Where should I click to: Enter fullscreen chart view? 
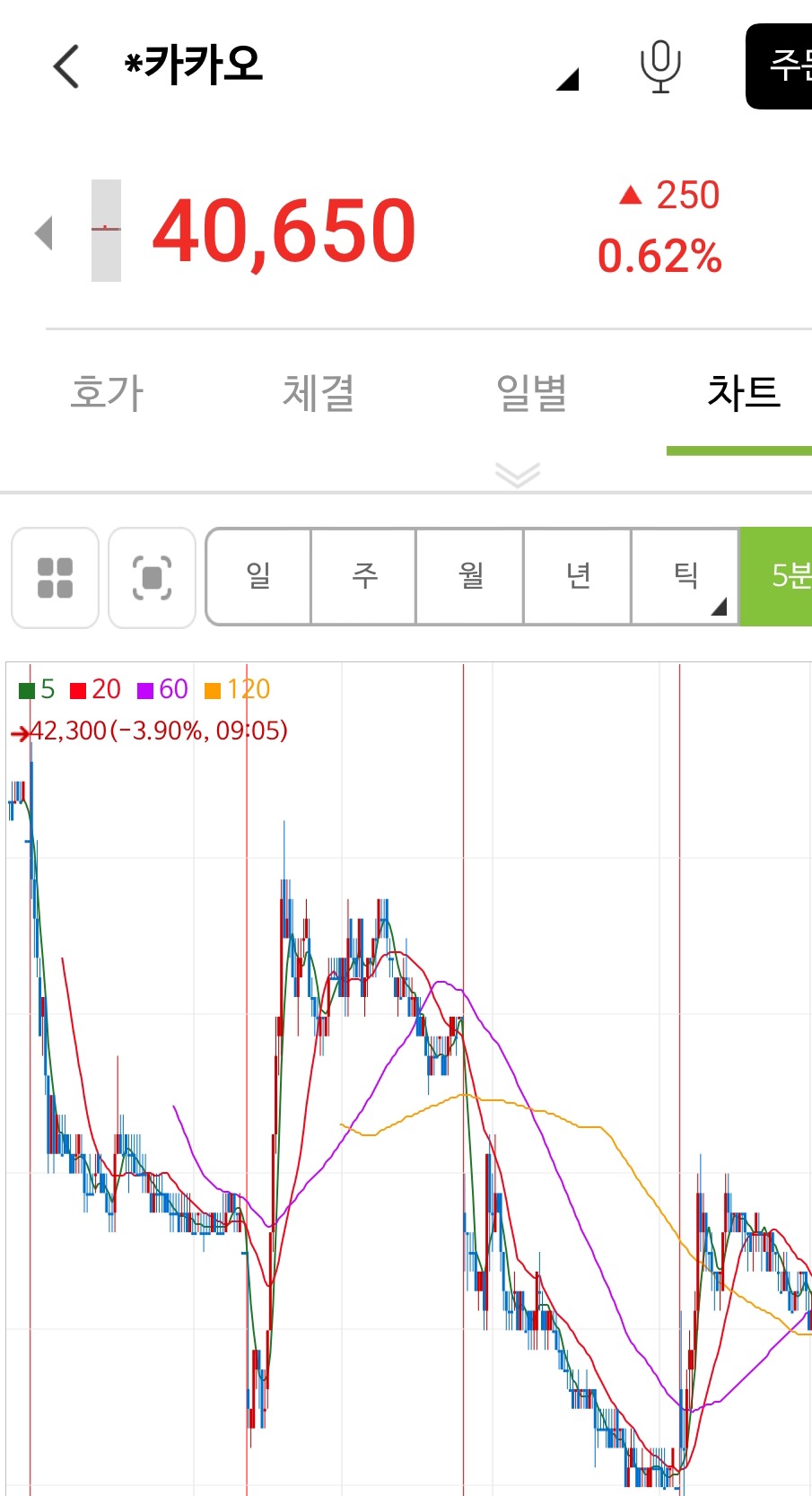coord(152,577)
